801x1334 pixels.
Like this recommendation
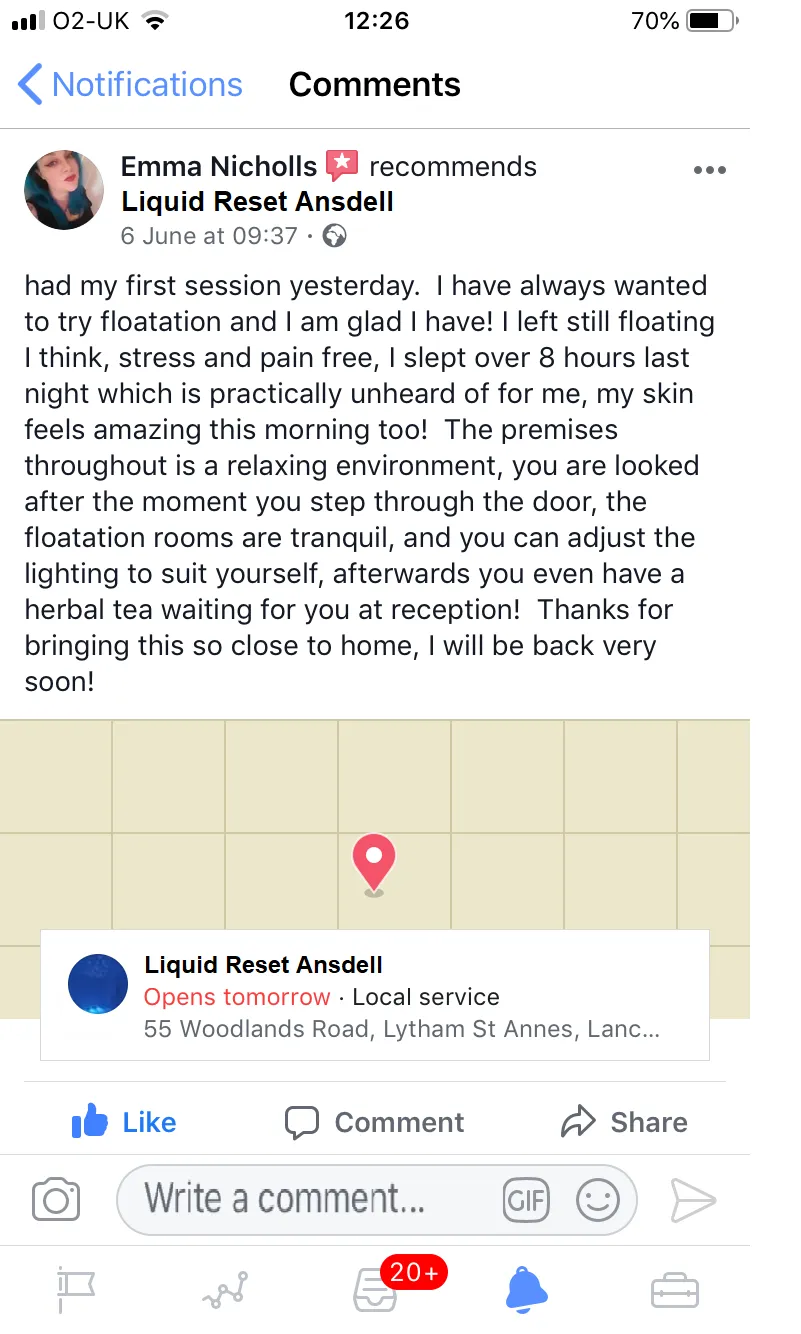pos(124,1122)
